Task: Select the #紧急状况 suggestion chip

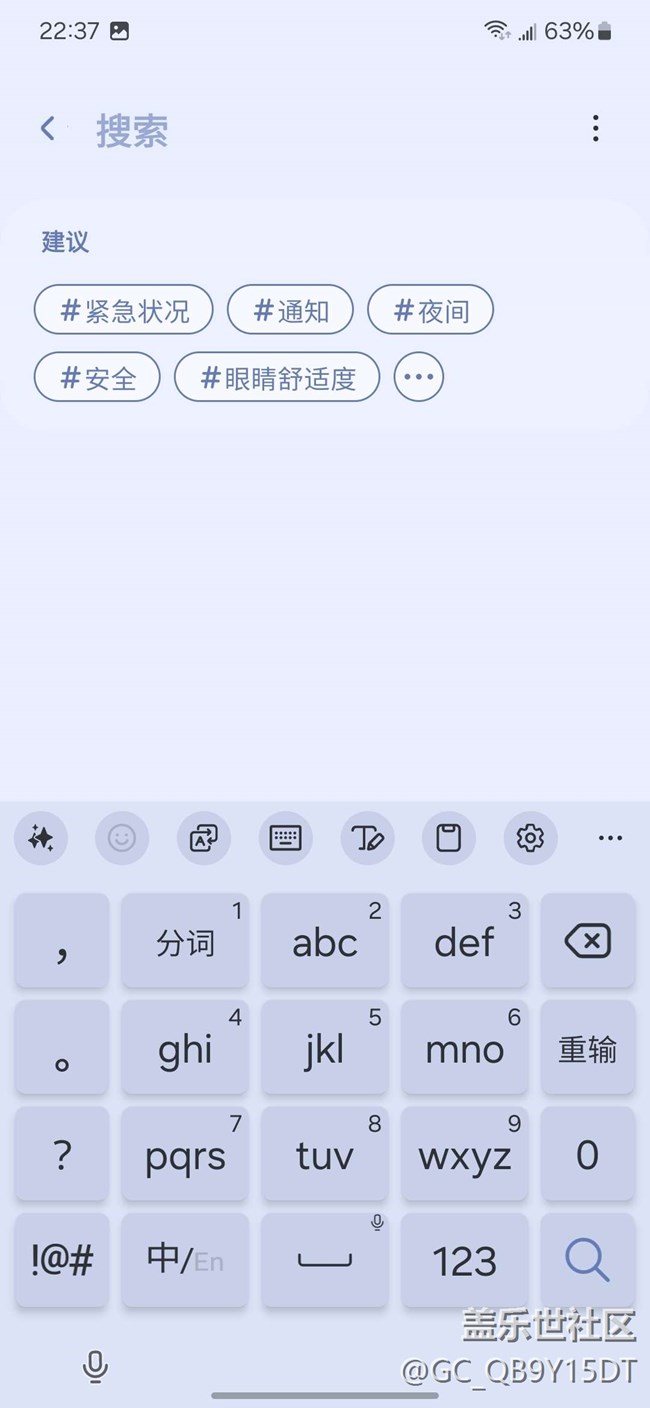Action: pos(125,310)
